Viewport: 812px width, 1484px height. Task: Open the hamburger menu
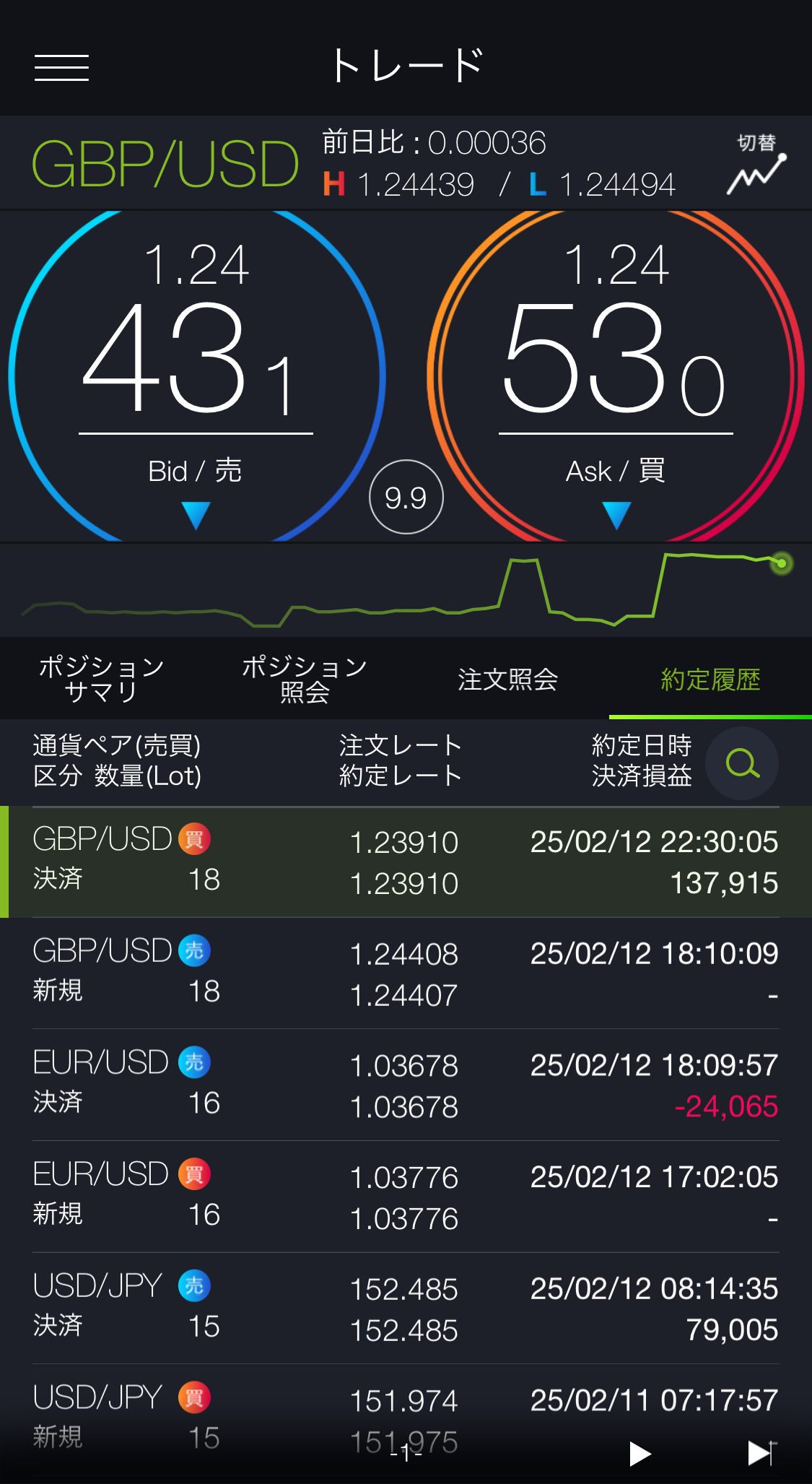pyautogui.click(x=62, y=68)
